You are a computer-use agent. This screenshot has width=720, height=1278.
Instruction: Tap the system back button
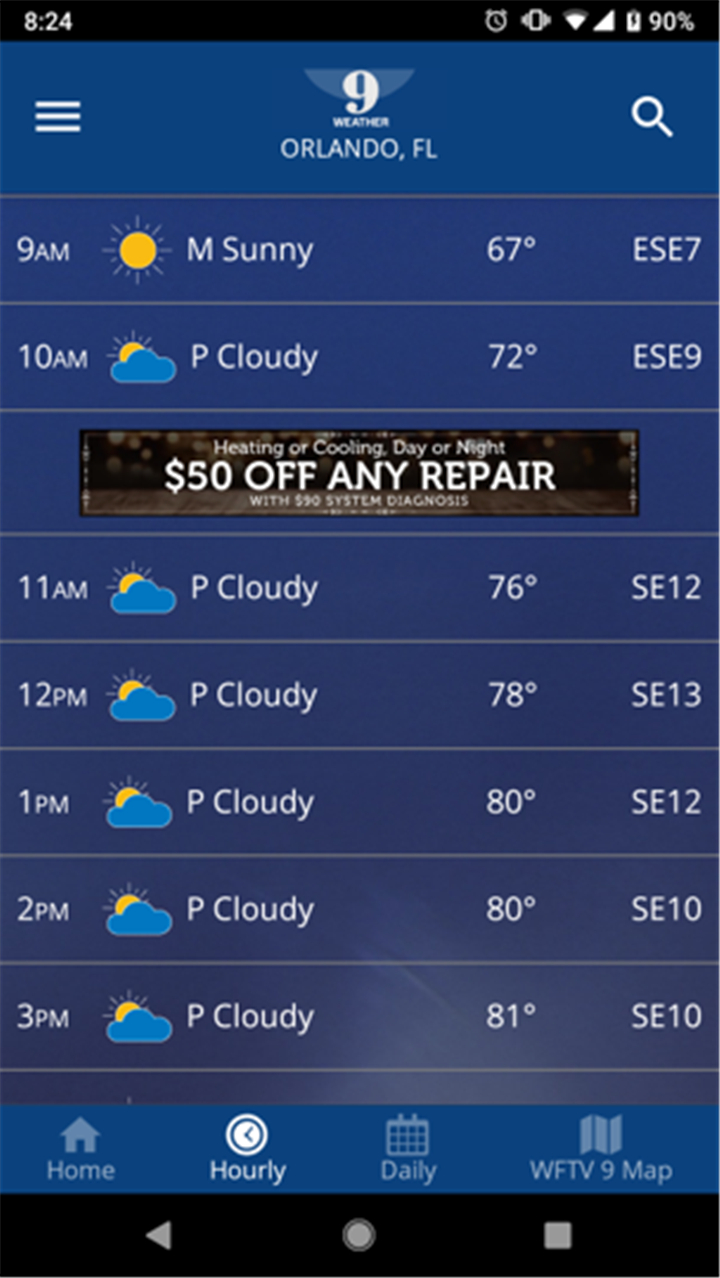158,1235
